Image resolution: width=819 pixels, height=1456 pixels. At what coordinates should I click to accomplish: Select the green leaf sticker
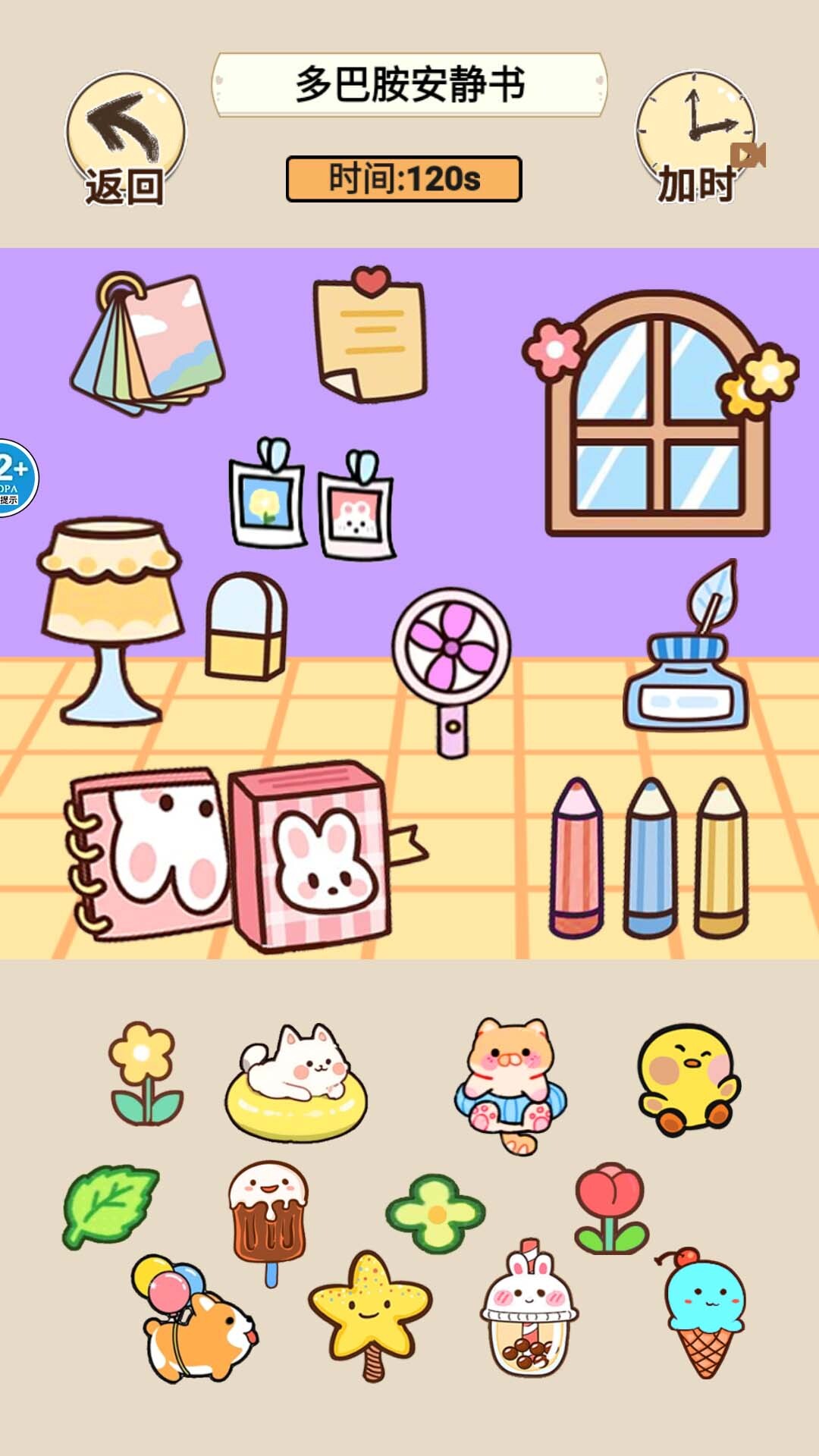tap(110, 1206)
